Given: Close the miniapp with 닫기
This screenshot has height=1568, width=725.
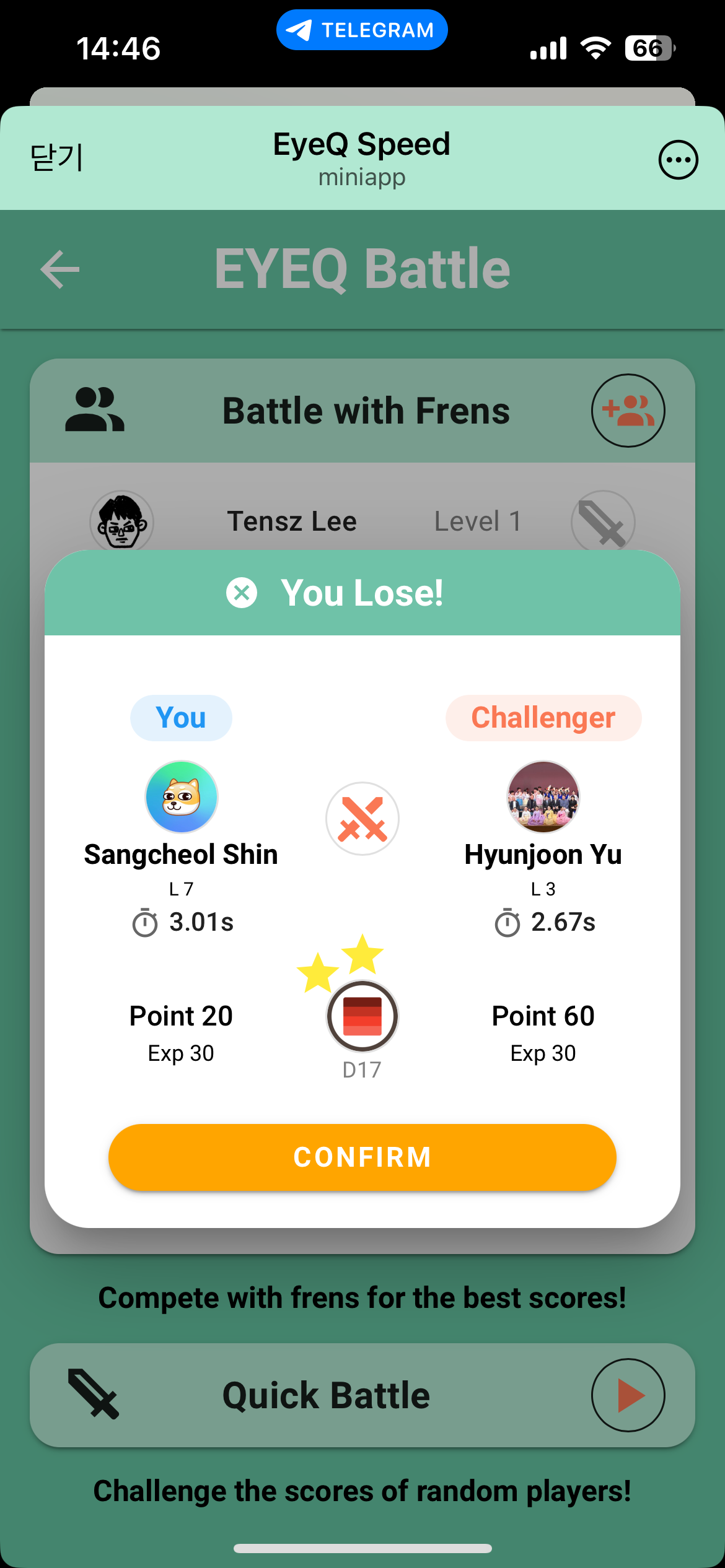Looking at the screenshot, I should [x=56, y=158].
